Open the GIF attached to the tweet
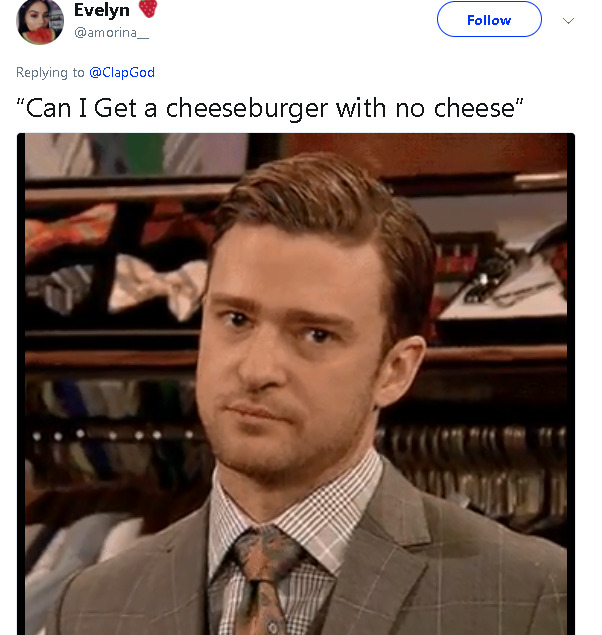 (296, 384)
